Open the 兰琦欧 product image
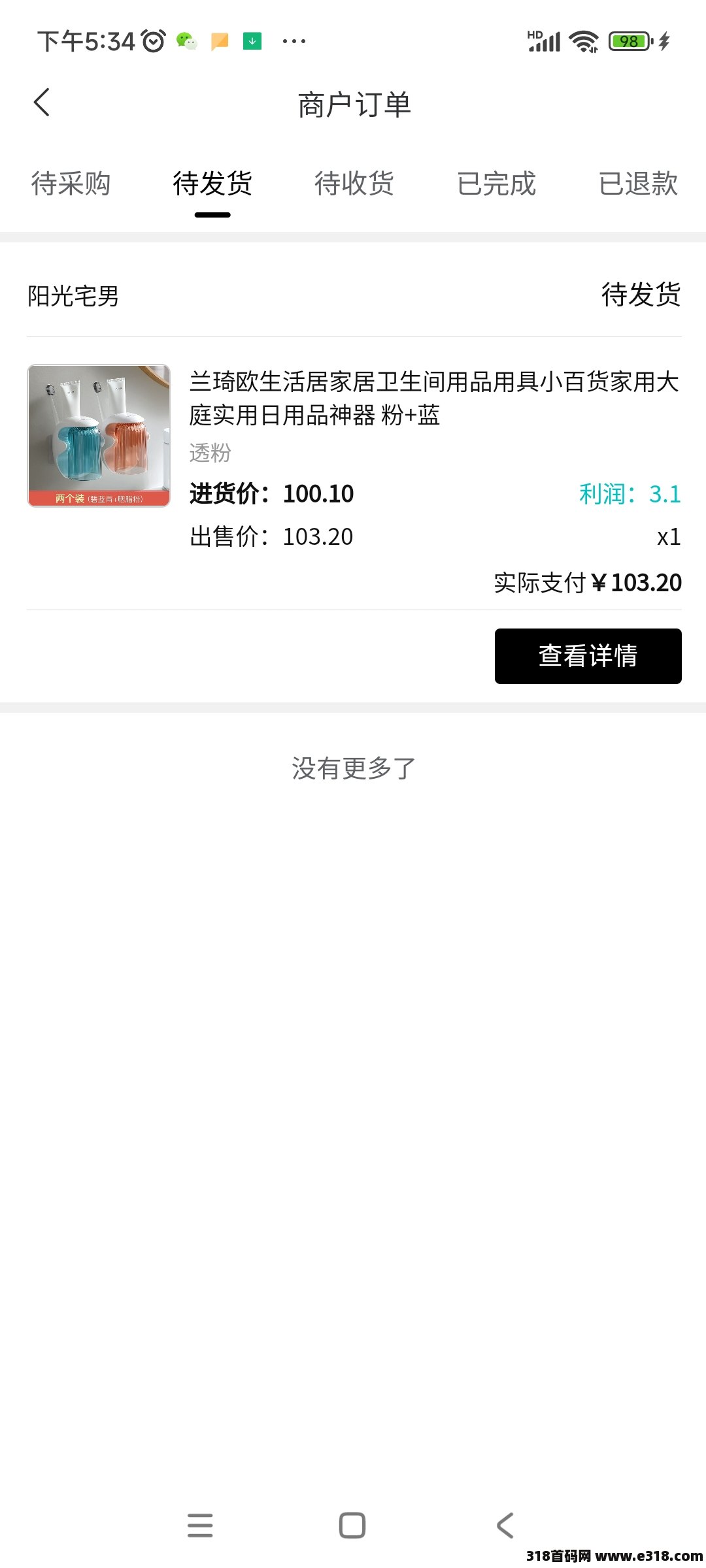Screen dimensions: 706x1568 pos(99,436)
